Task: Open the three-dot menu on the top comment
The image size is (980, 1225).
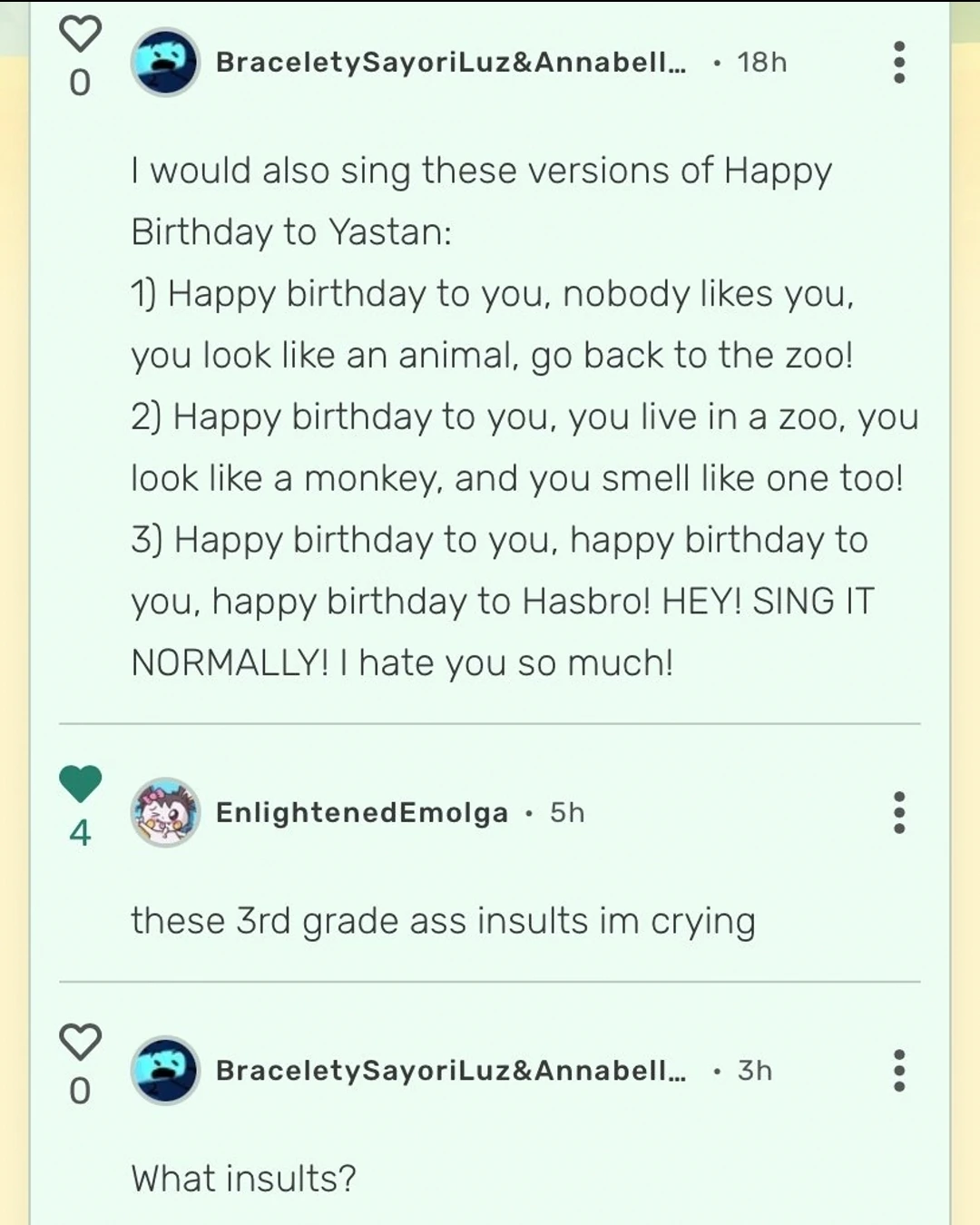Action: [898, 62]
